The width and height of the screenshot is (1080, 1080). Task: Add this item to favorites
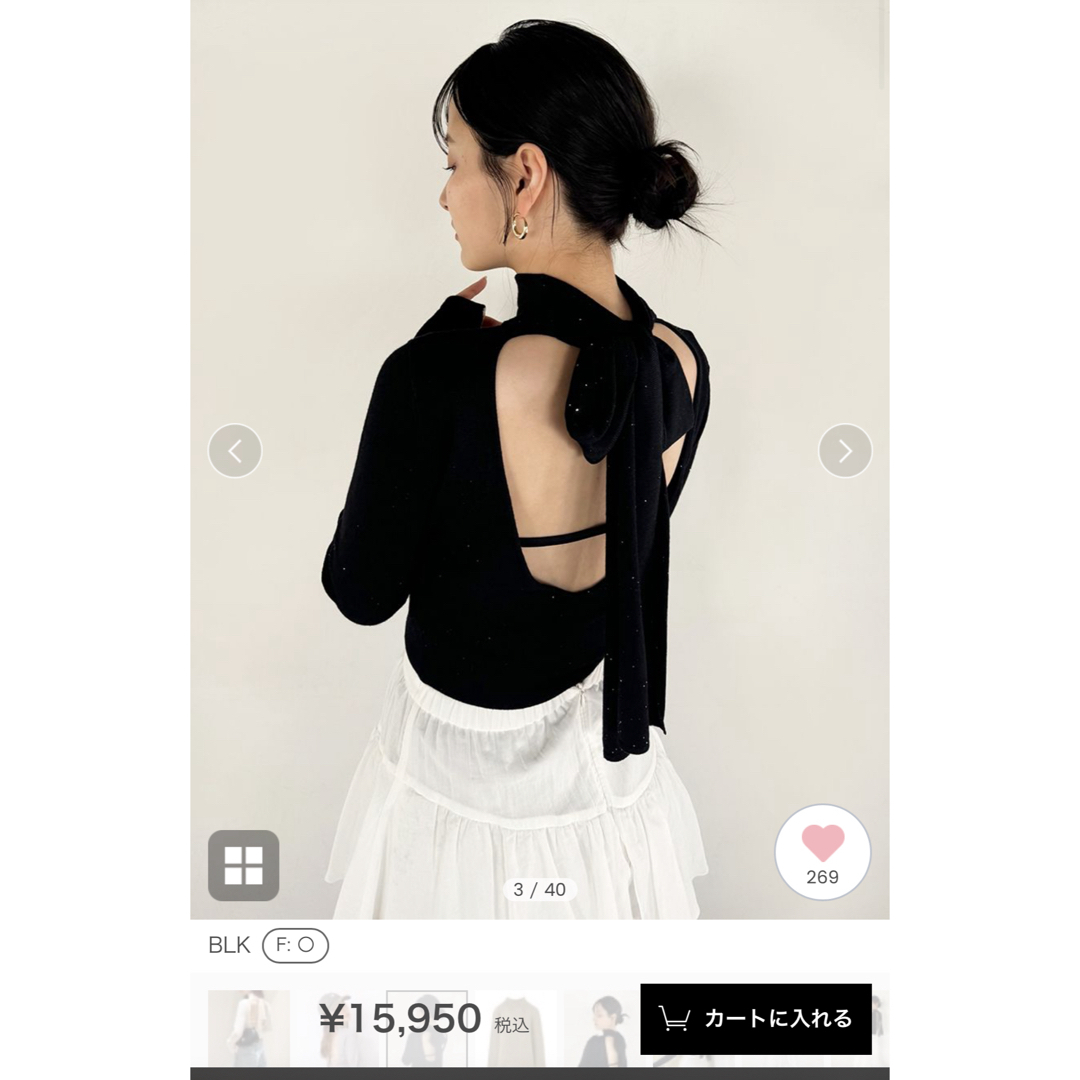823,852
